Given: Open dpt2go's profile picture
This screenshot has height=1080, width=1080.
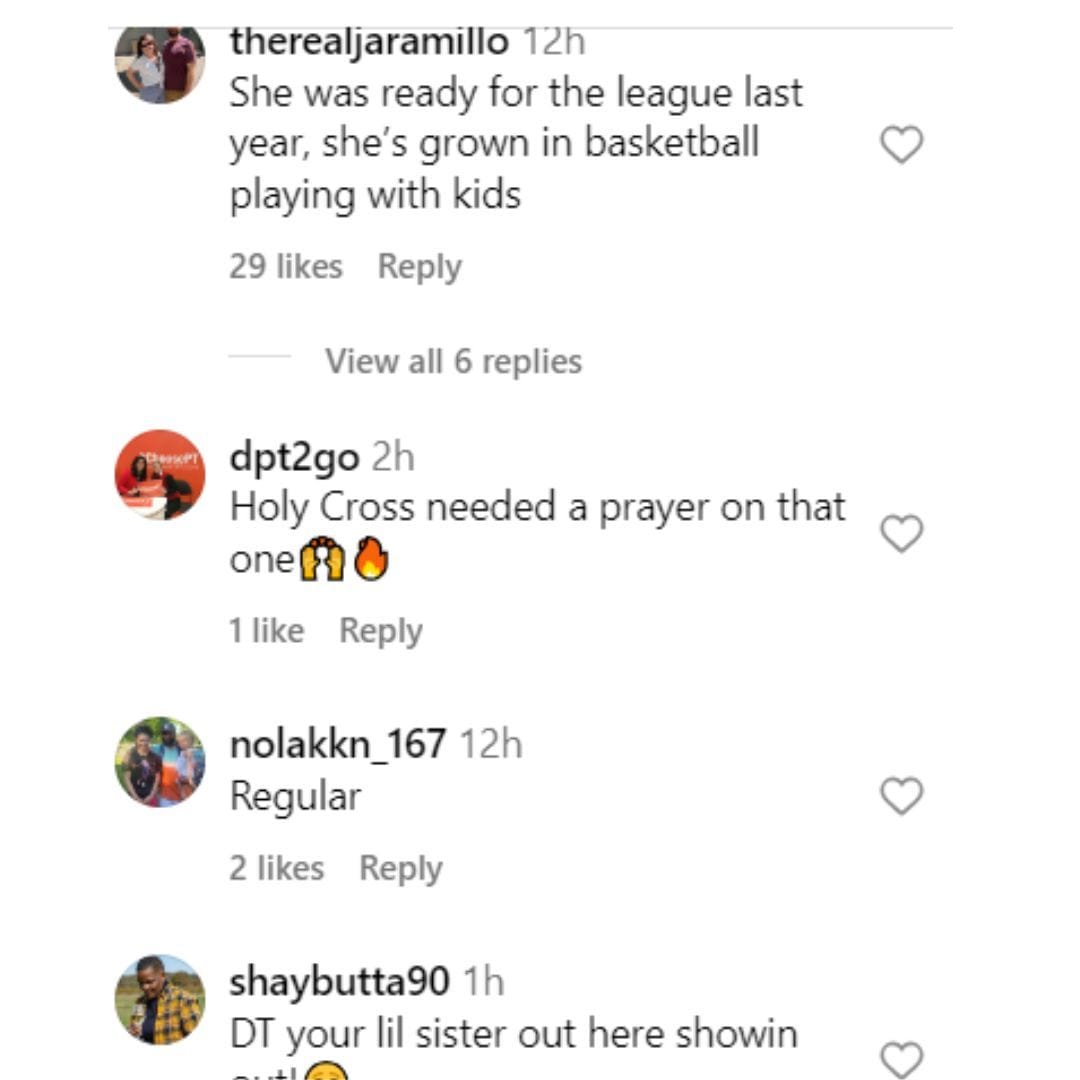Looking at the screenshot, I should coord(160,475).
